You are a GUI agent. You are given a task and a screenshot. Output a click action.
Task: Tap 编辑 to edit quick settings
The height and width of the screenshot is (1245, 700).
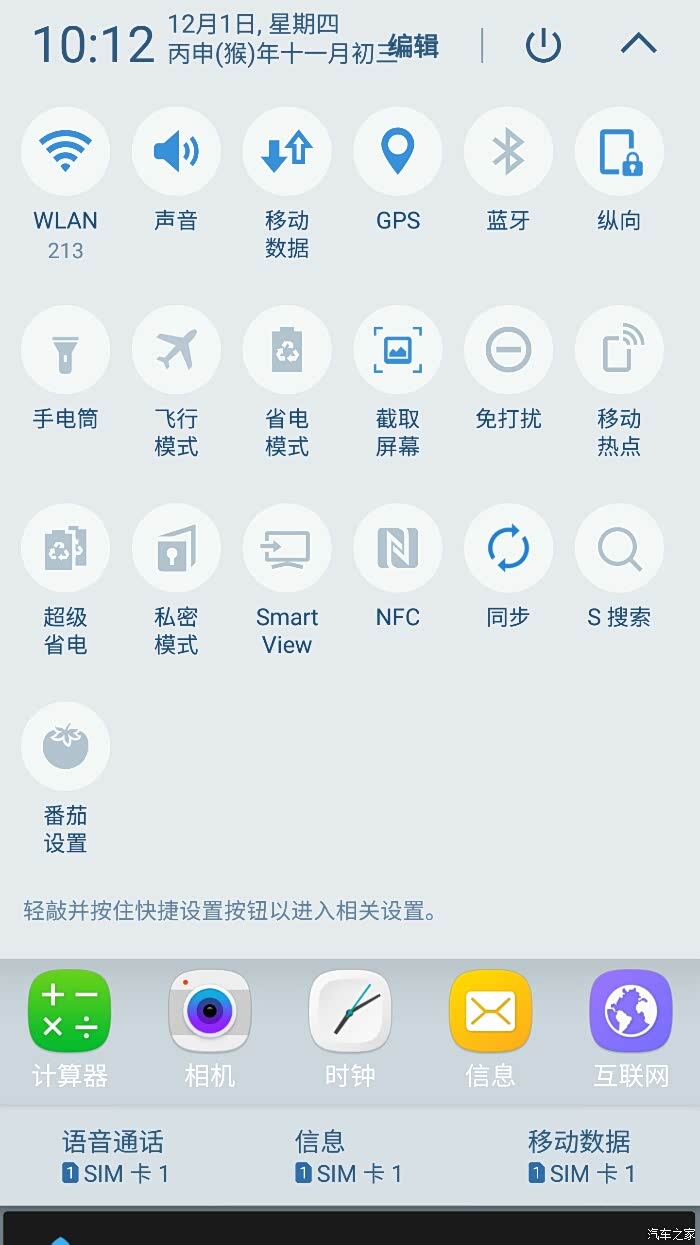(x=413, y=46)
